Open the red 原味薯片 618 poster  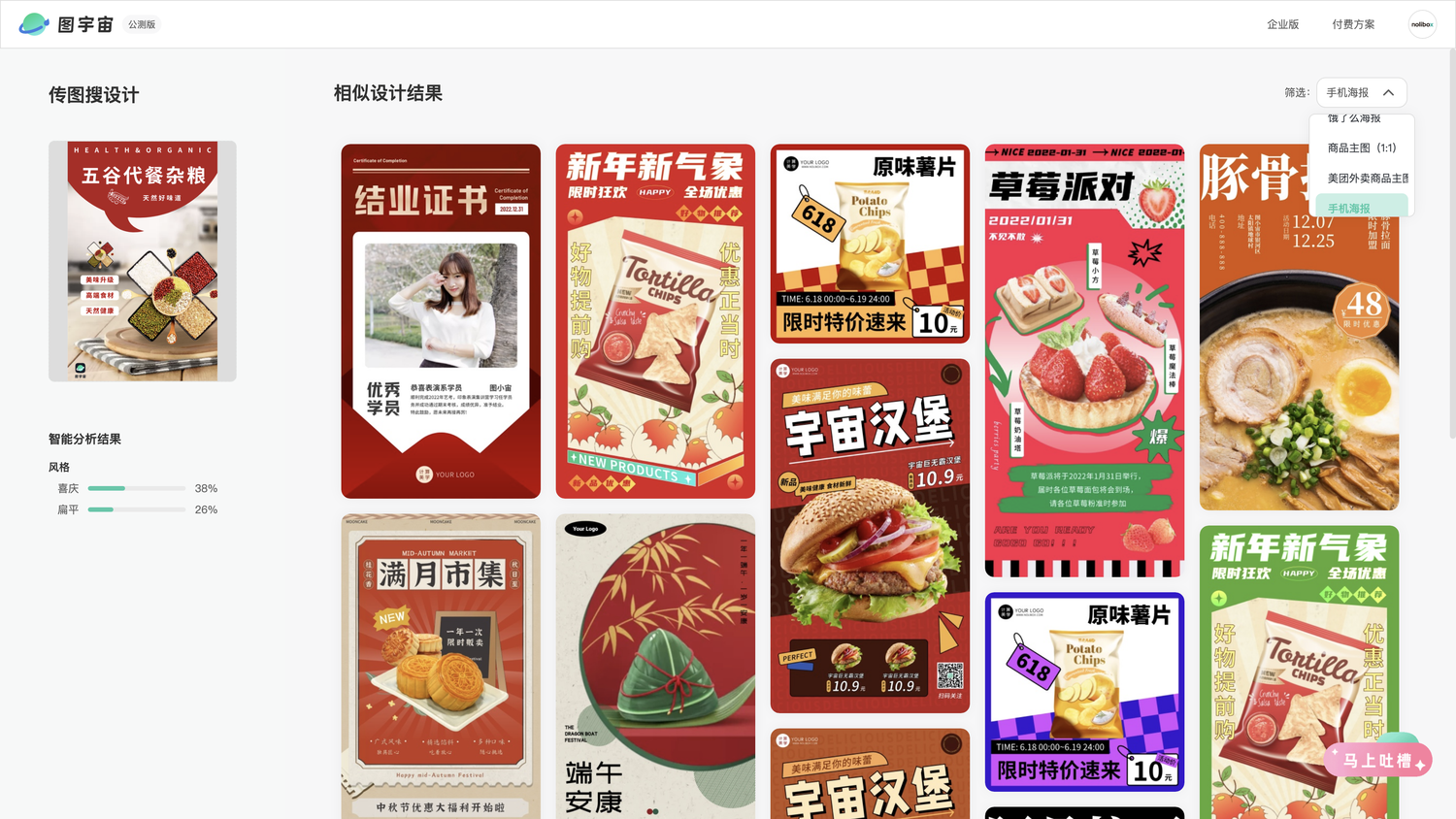click(x=870, y=244)
